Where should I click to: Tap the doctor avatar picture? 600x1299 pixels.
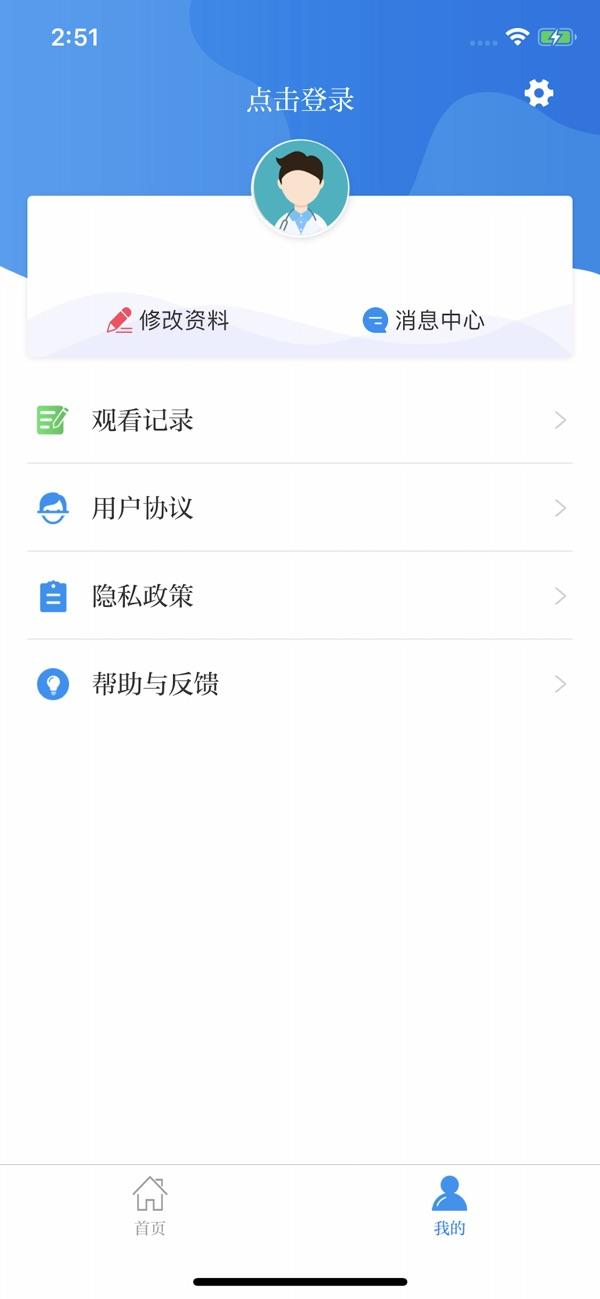click(300, 189)
